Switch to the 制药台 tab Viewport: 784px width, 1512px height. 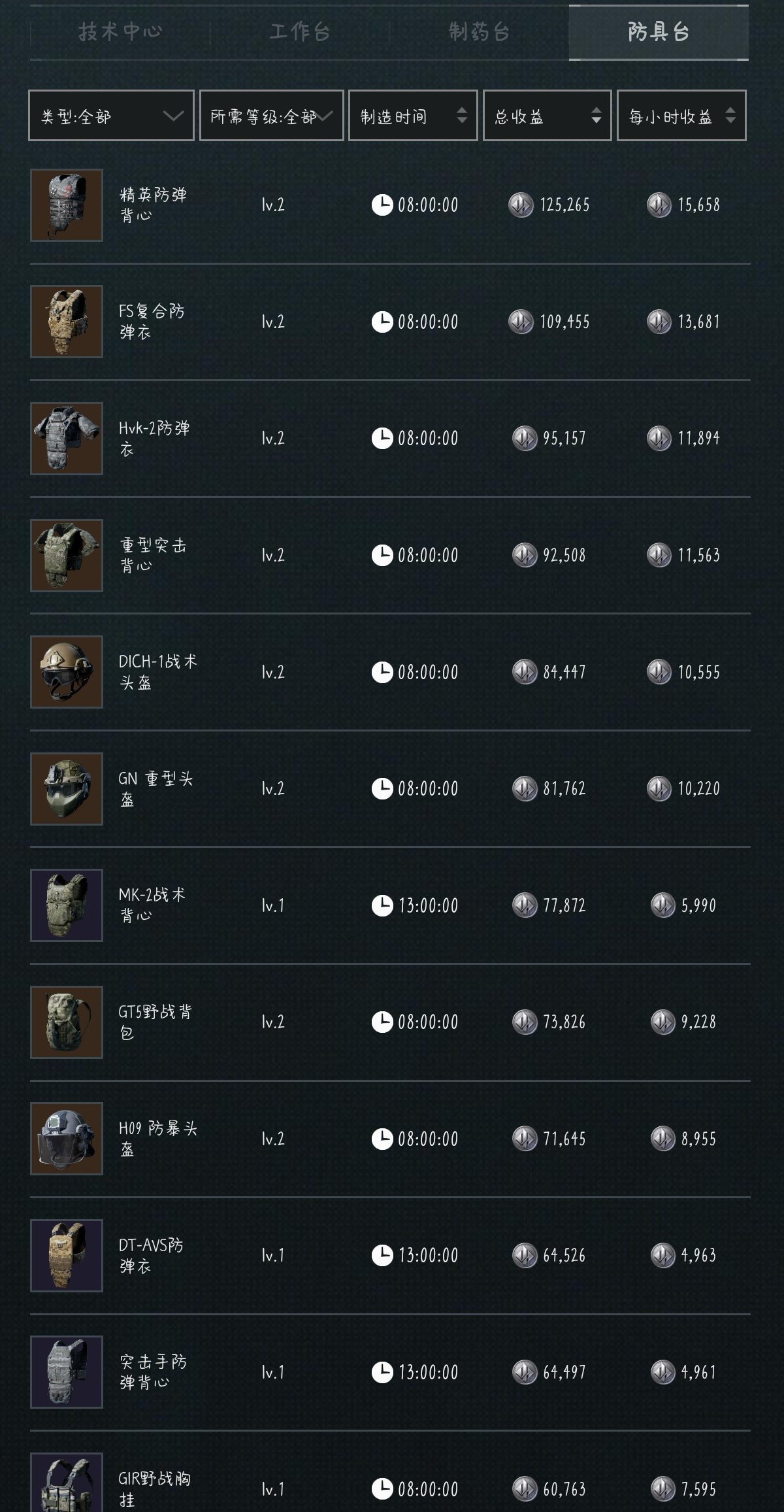(x=480, y=32)
